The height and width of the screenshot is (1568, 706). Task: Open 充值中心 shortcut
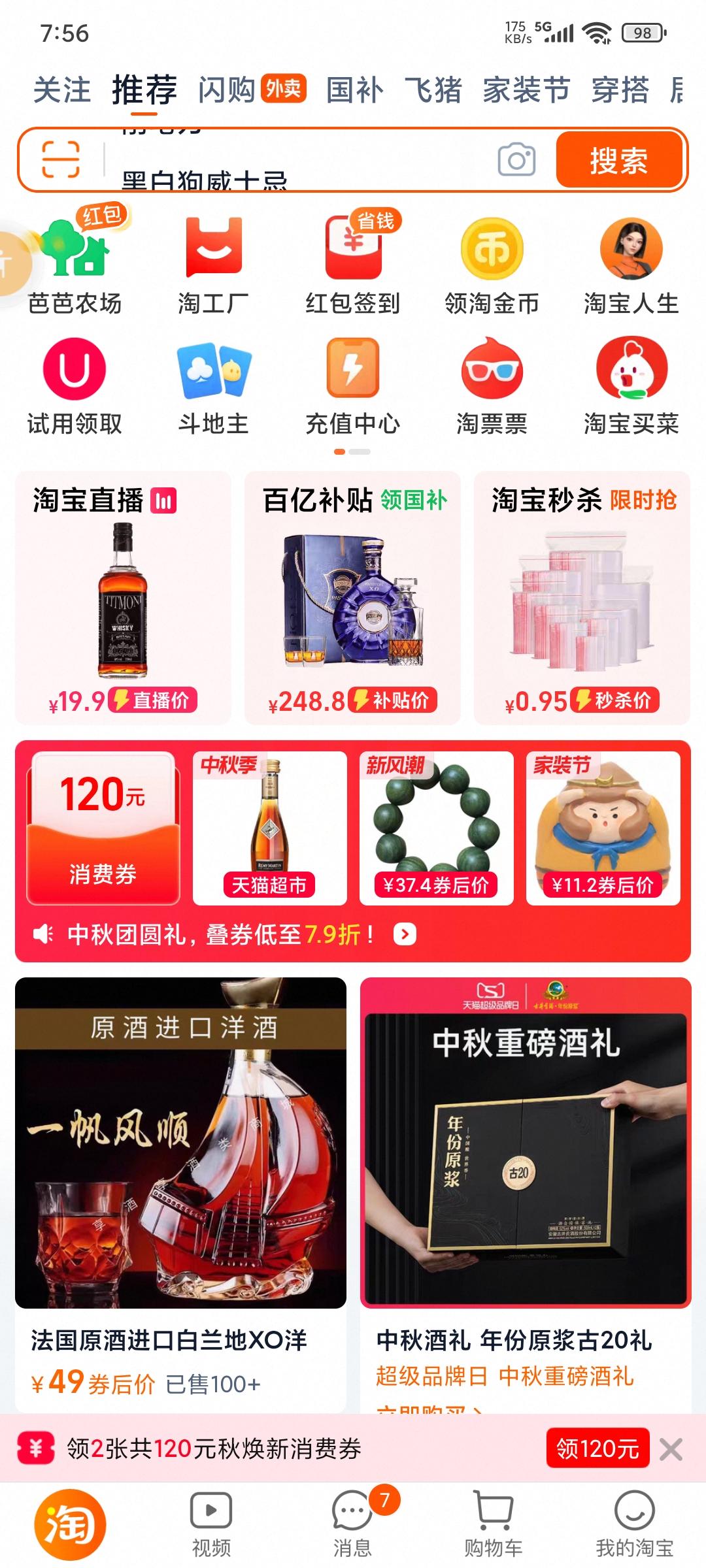(353, 387)
